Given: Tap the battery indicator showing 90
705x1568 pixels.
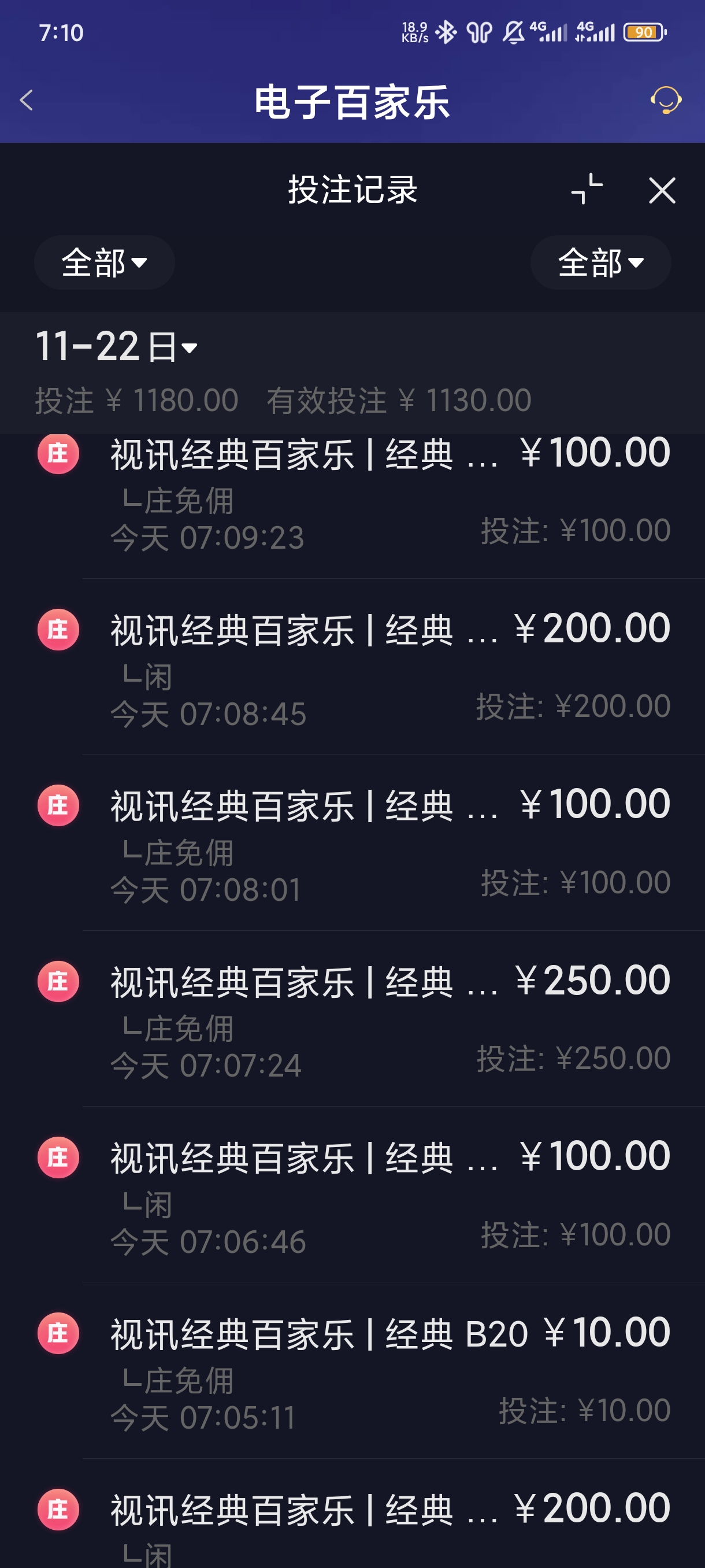Looking at the screenshot, I should [x=645, y=34].
